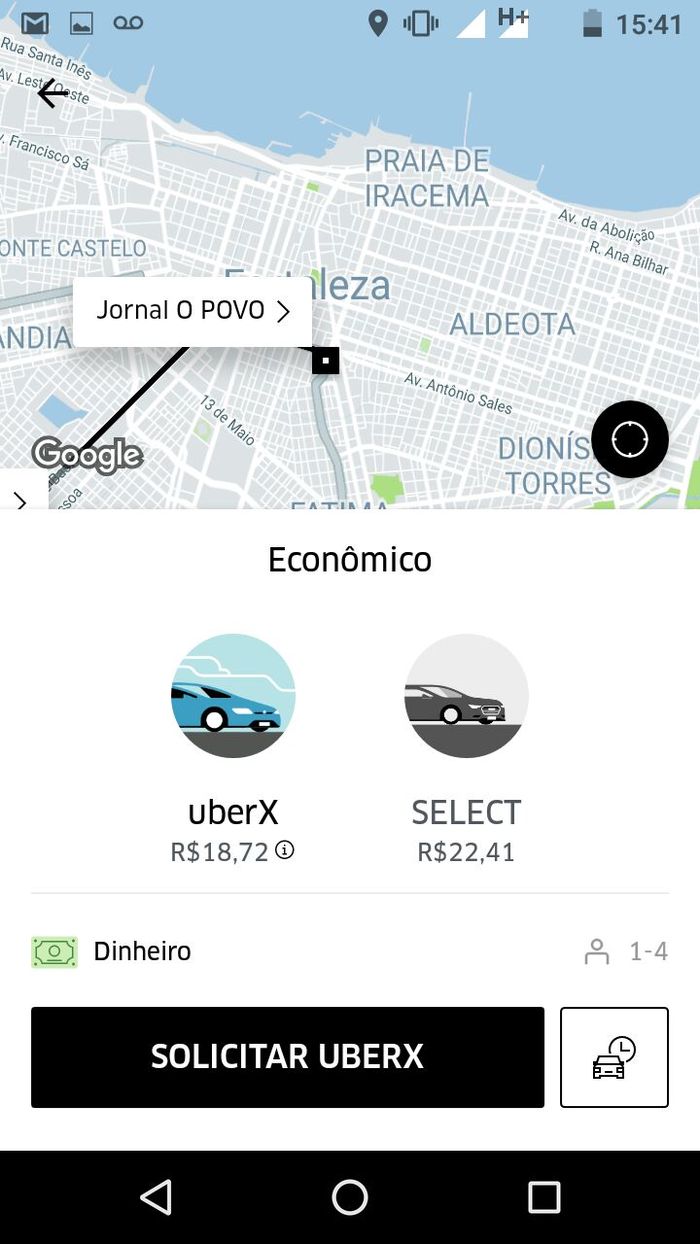This screenshot has width=700, height=1244.
Task: Return to the Android home screen
Action: [x=349, y=1197]
